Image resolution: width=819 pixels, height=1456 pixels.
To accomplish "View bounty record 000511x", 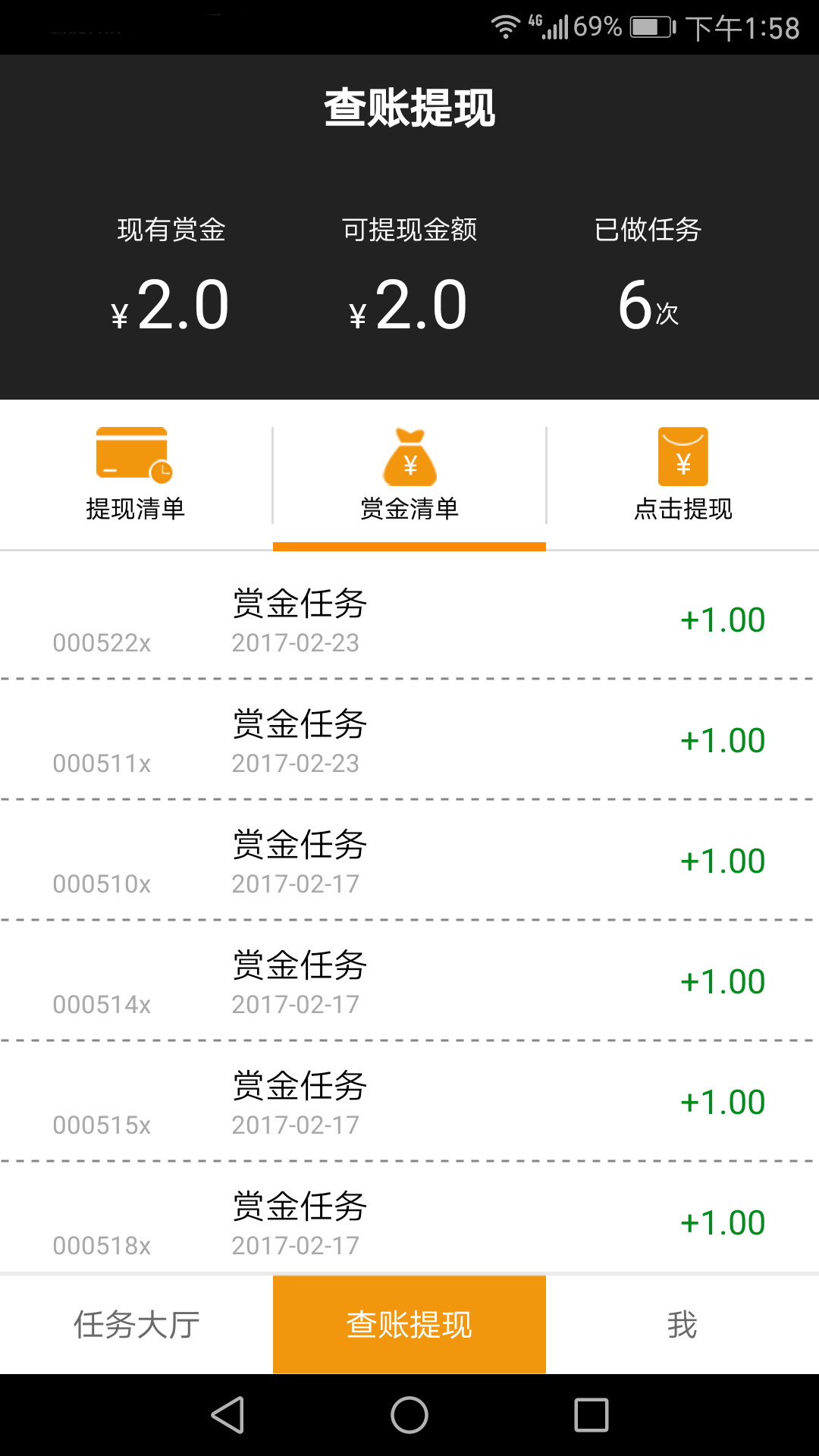I will (409, 741).
